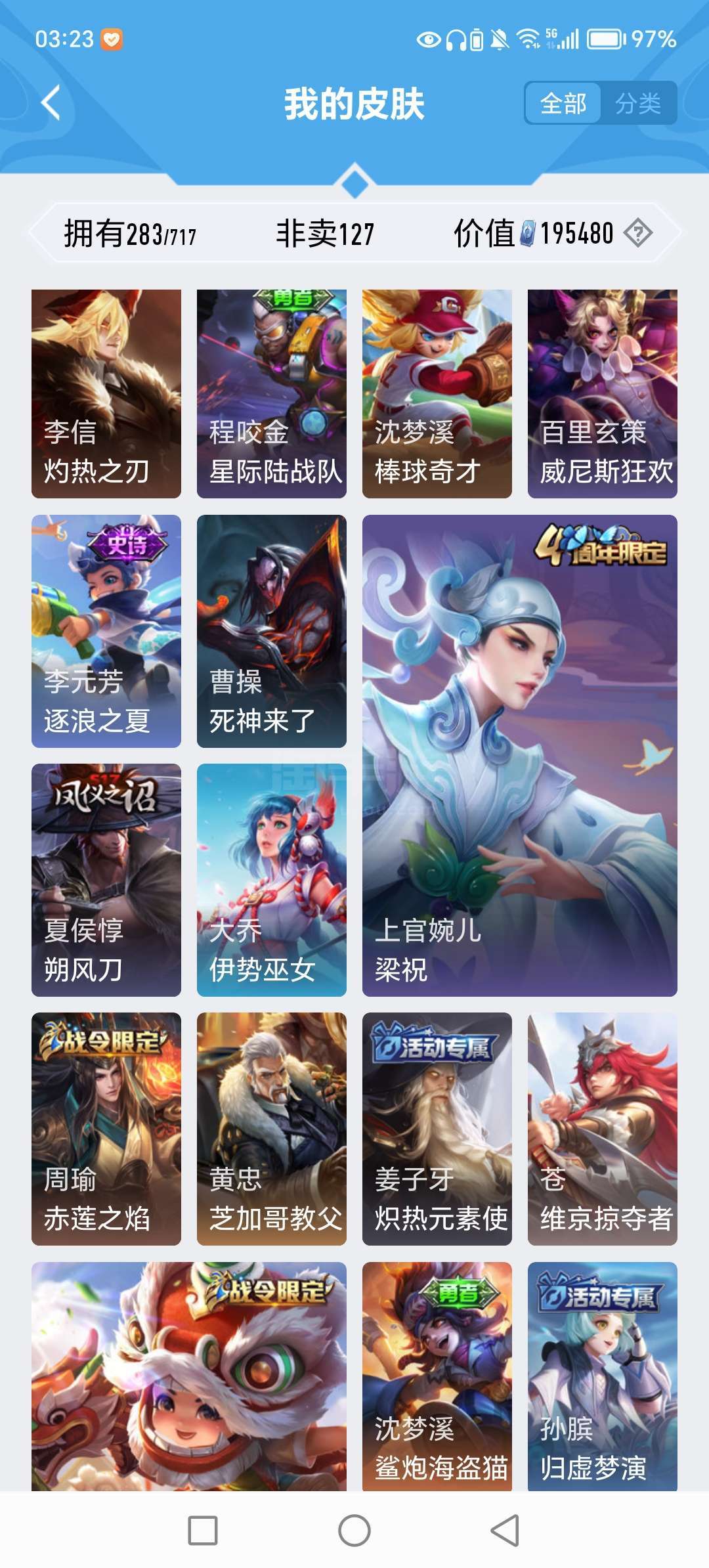Select the 全部 segment

click(563, 103)
